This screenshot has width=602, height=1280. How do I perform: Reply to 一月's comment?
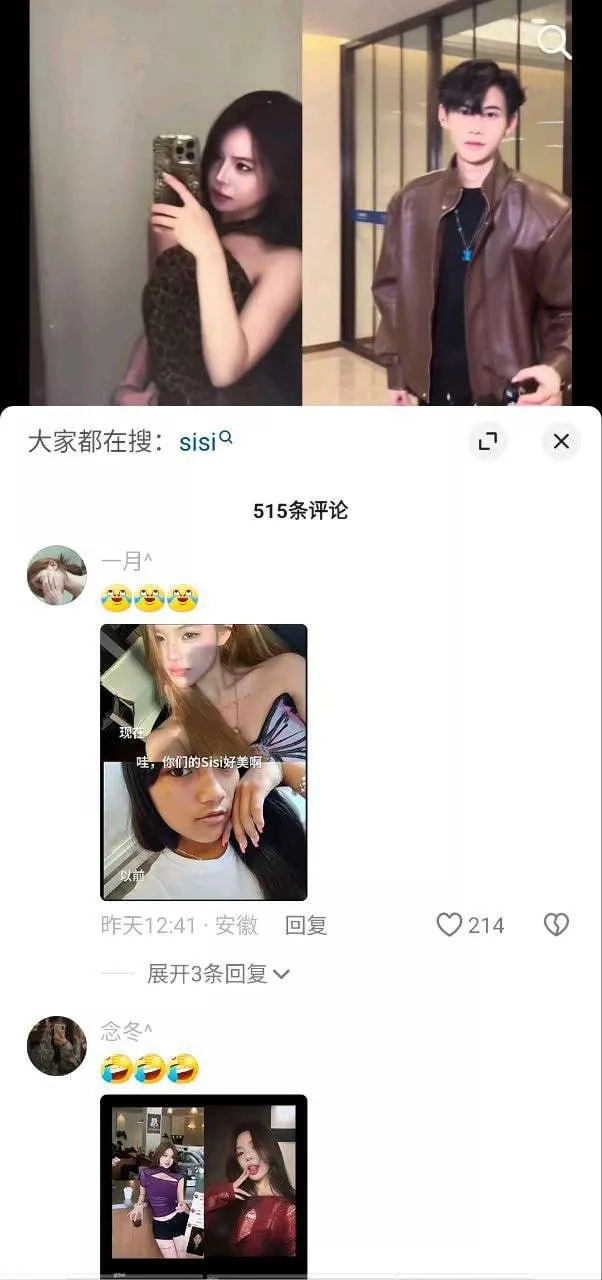(x=306, y=925)
